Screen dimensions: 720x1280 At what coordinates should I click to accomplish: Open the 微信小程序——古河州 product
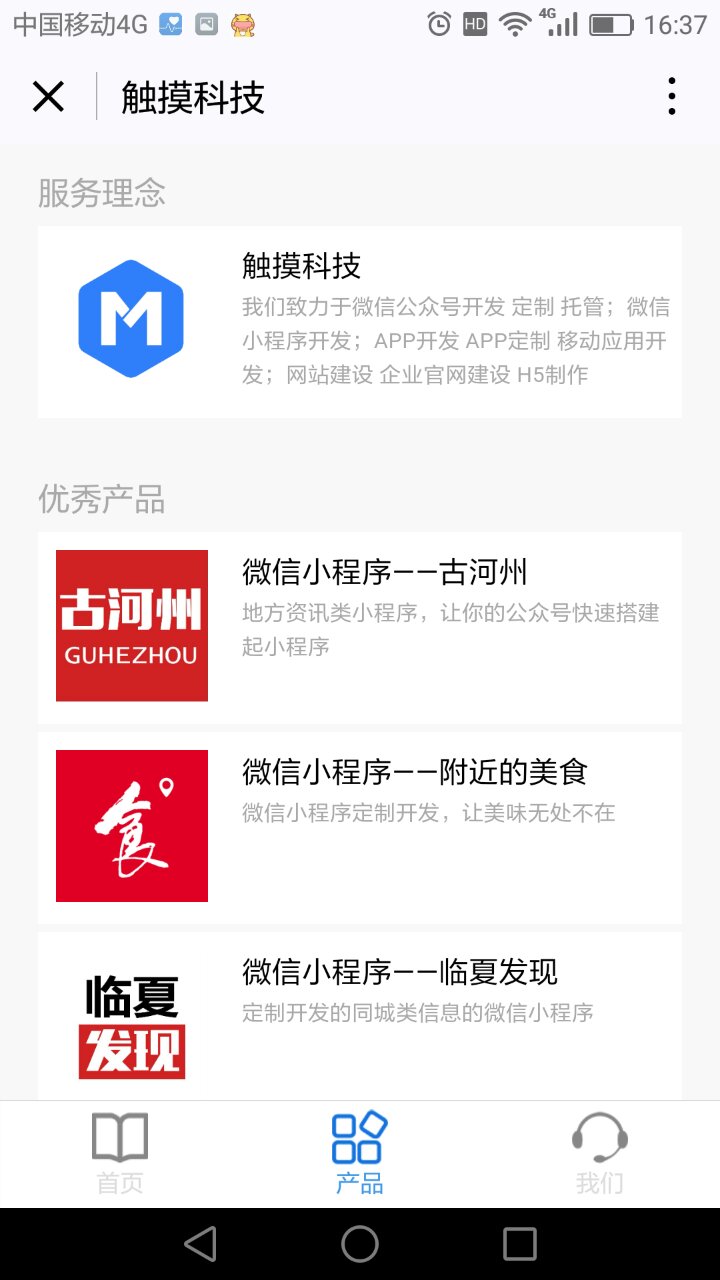coord(360,626)
